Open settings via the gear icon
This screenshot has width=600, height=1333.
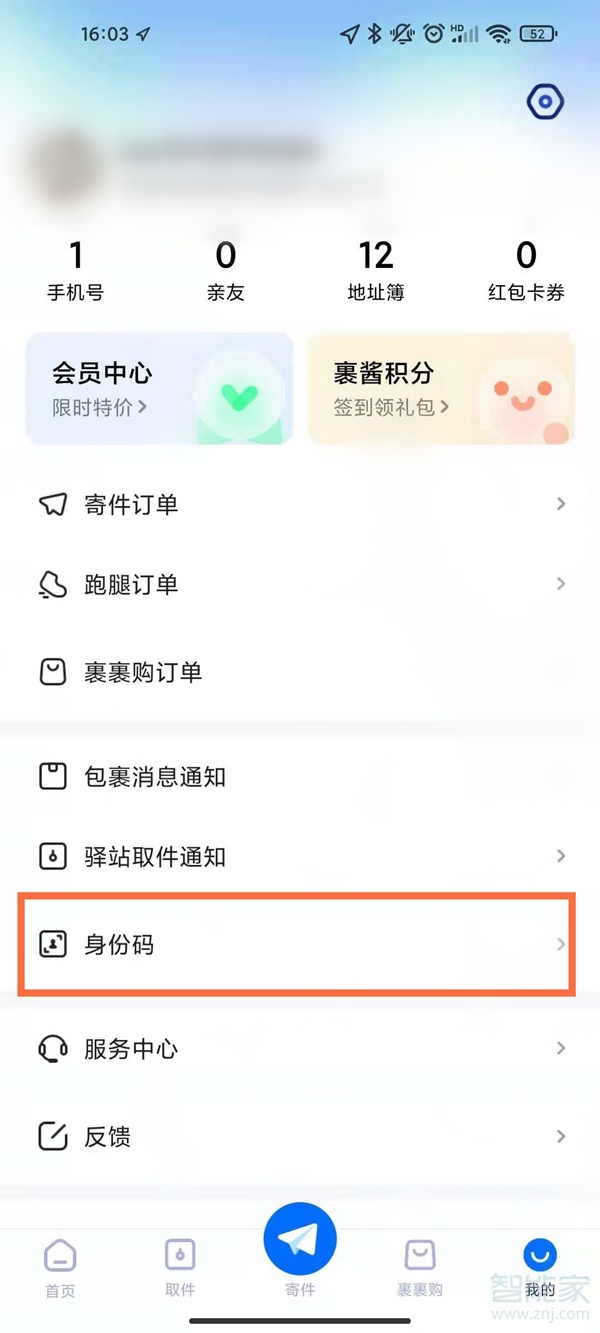pyautogui.click(x=545, y=101)
